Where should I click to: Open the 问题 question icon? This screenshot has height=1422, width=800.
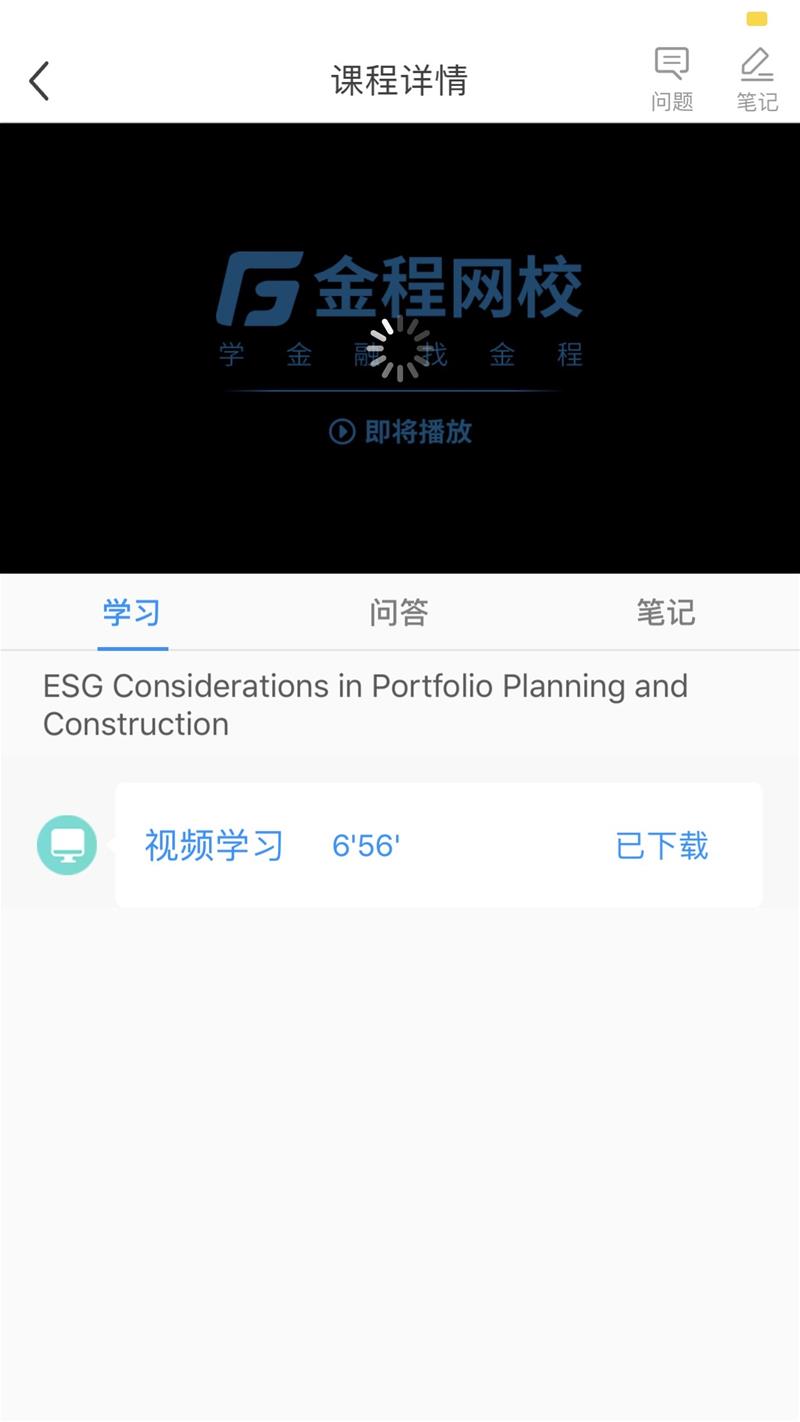tap(672, 78)
